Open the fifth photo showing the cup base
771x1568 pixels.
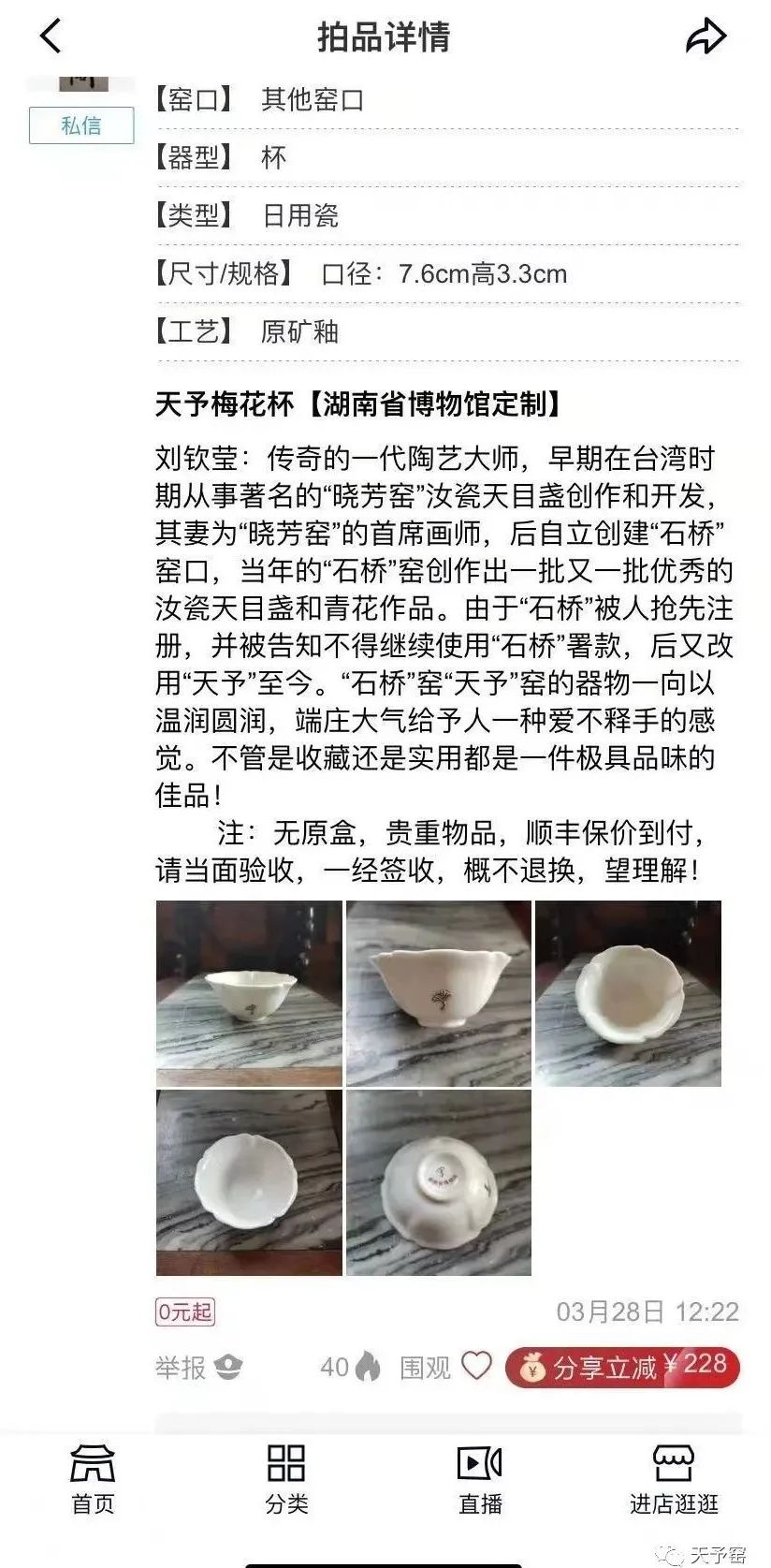tap(439, 1182)
